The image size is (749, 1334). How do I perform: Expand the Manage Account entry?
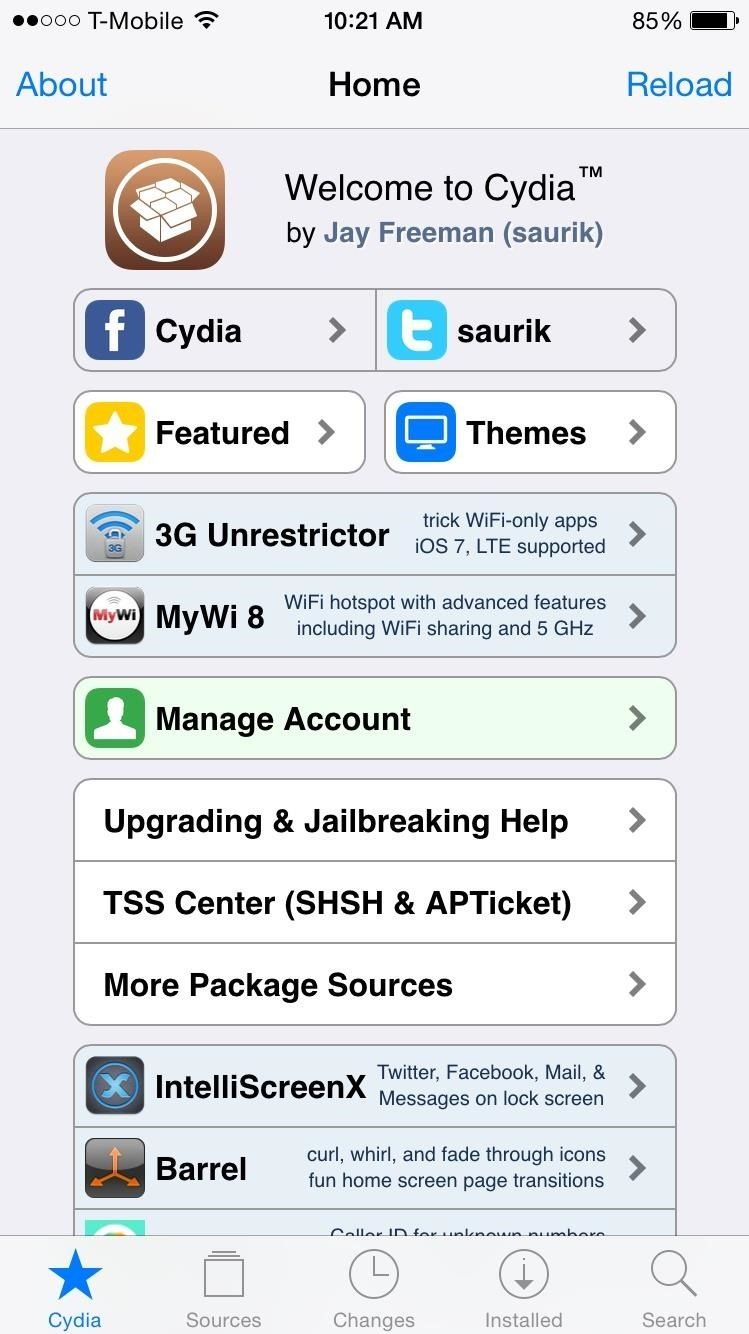(374, 718)
